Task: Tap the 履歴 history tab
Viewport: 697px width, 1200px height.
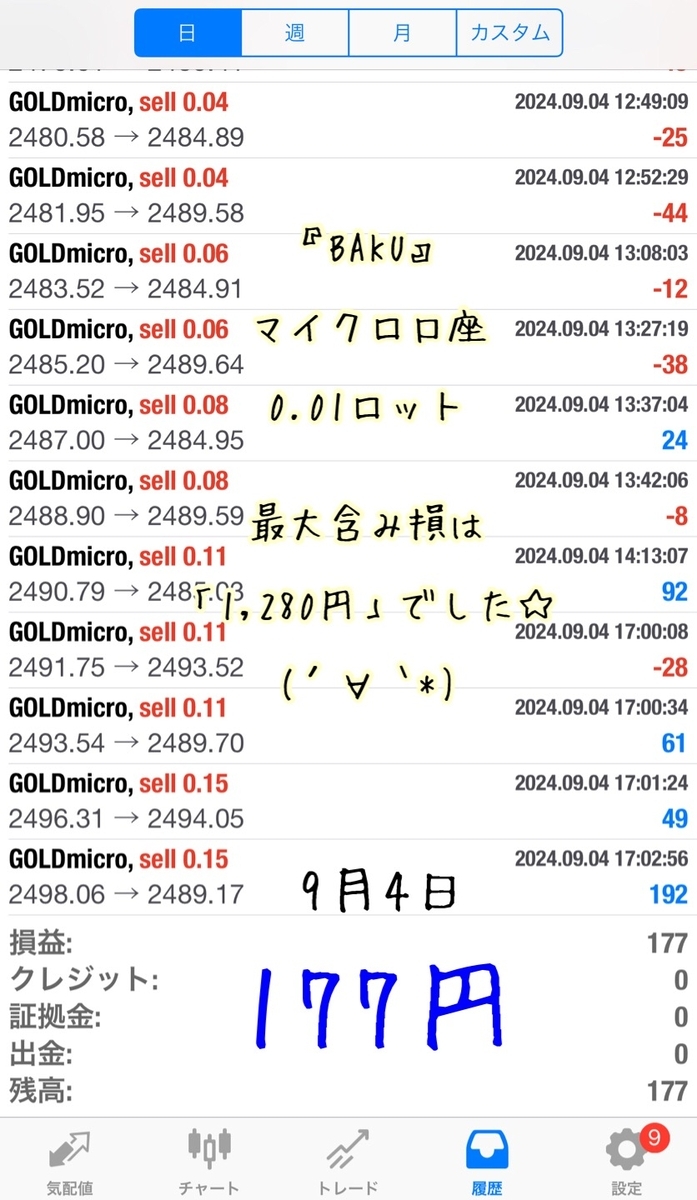Action: pos(487,1160)
